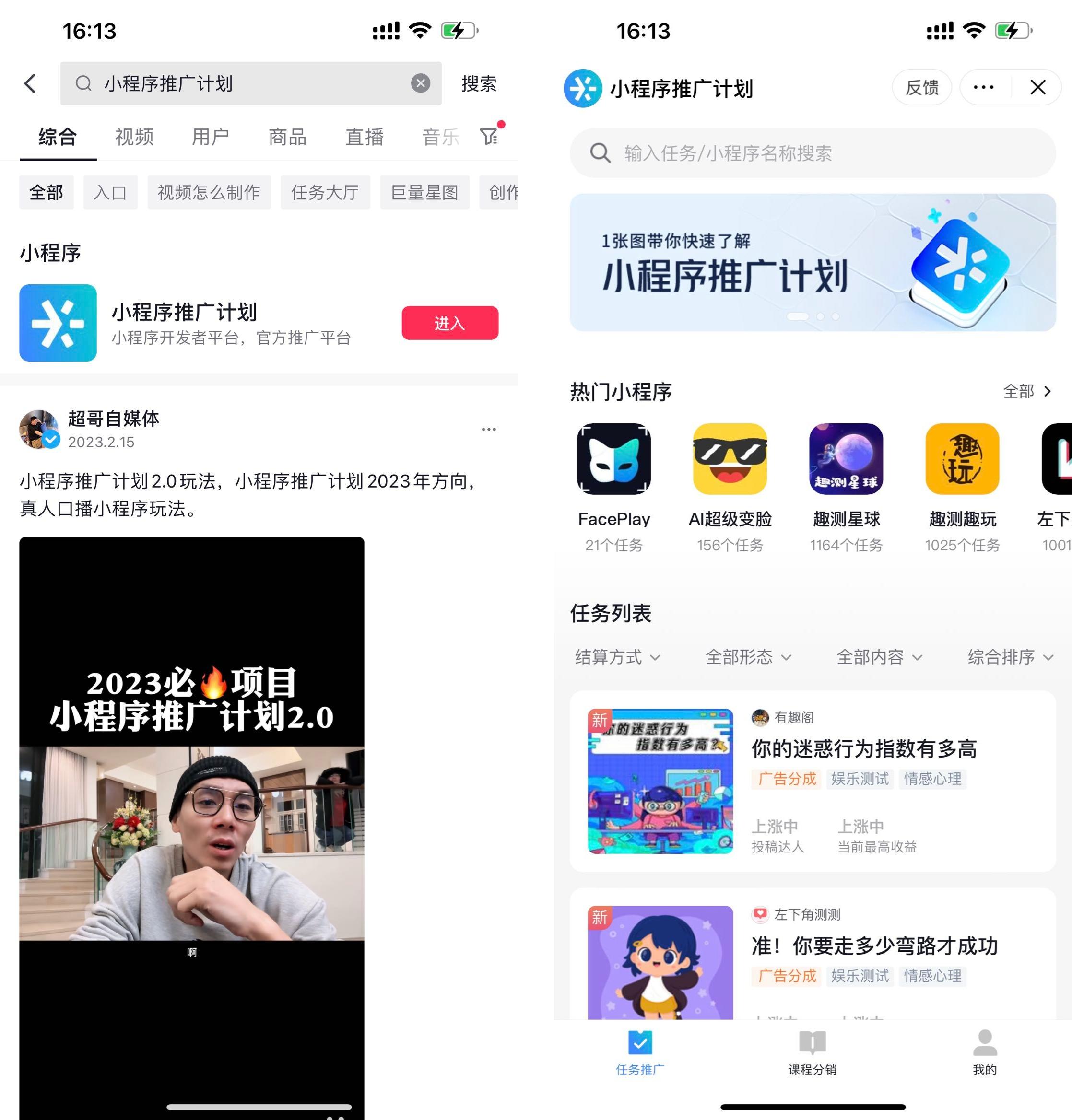Select the 任务大厅 chip
Screen dimensions: 1072x1120
325,192
